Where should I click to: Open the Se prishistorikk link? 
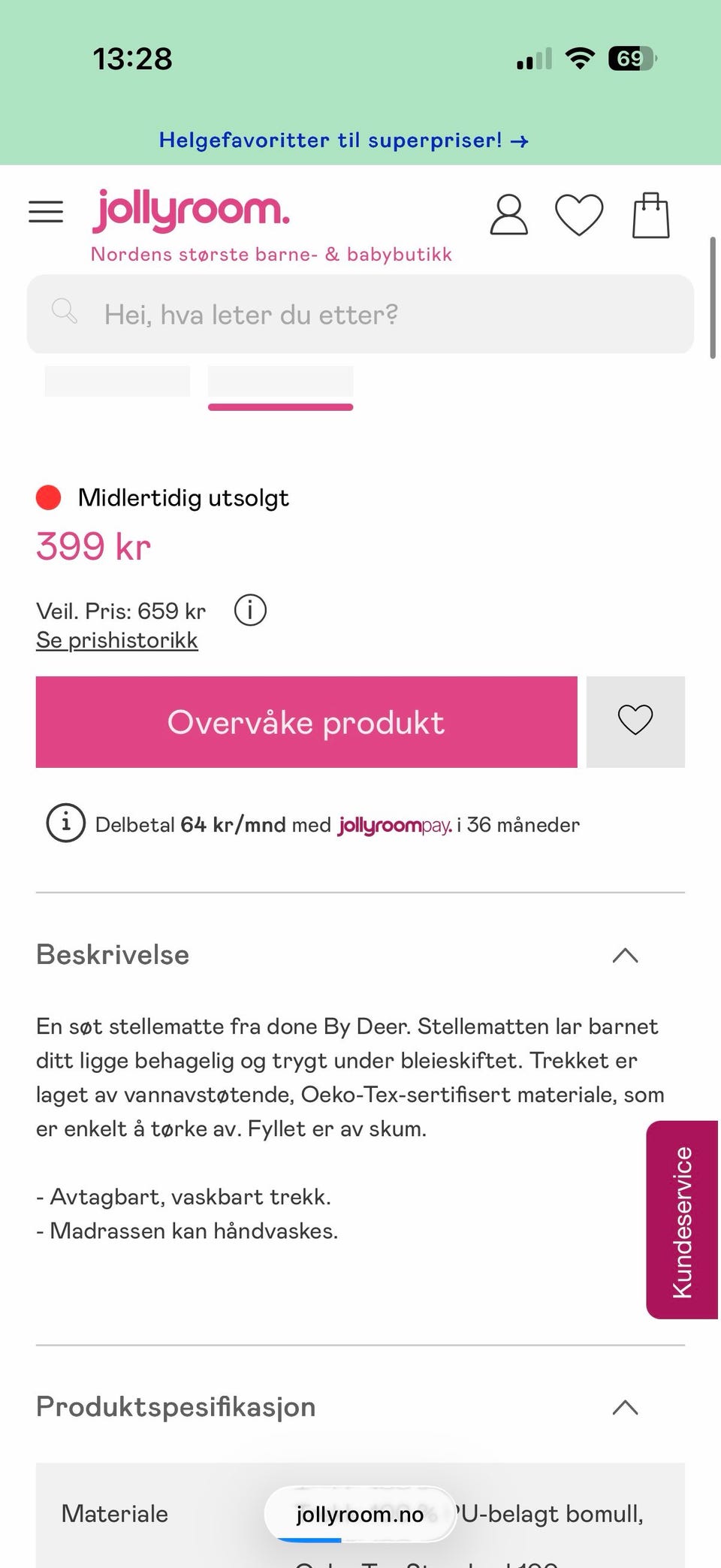(x=116, y=639)
